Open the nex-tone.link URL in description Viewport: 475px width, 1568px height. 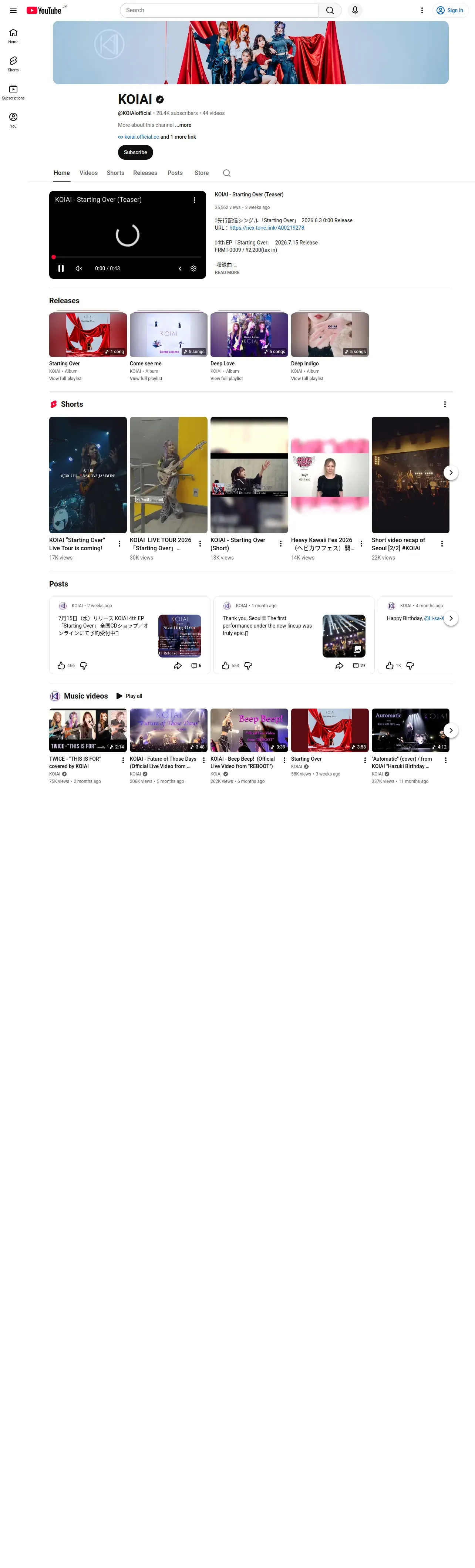point(267,228)
